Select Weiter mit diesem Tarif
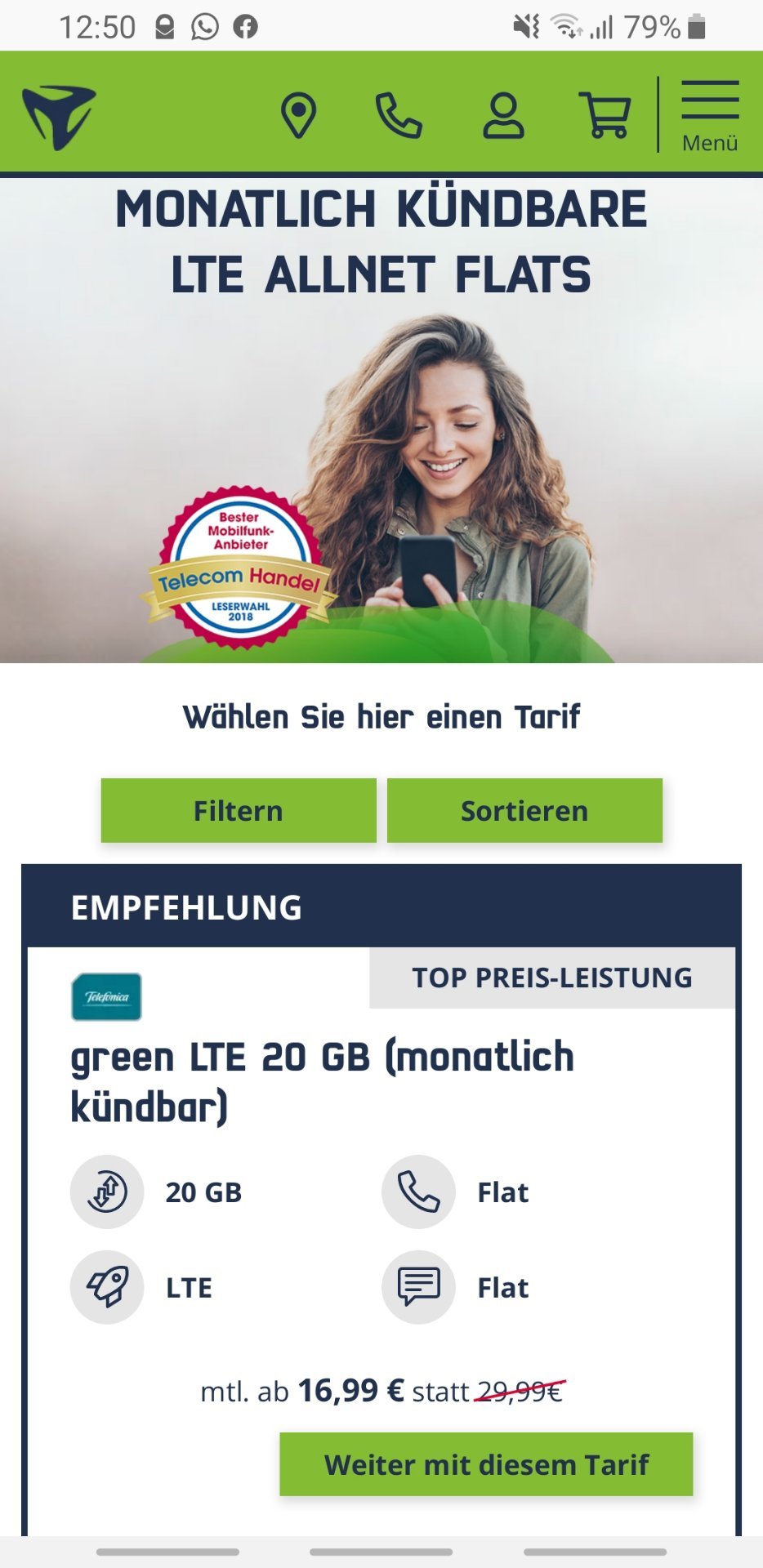Screen dimensions: 763x1568 486,1464
